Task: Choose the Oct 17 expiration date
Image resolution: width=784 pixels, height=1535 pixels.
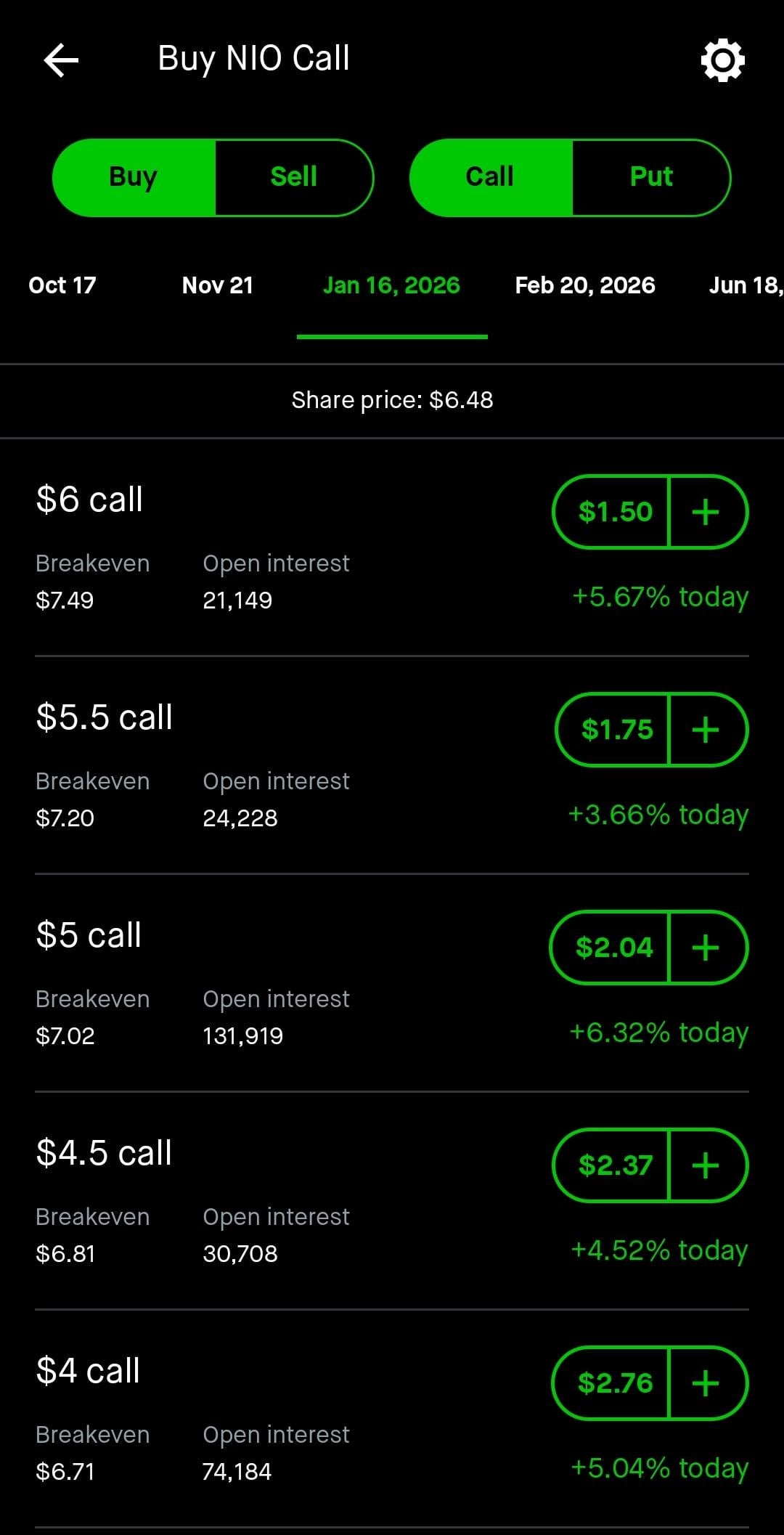Action: click(62, 285)
